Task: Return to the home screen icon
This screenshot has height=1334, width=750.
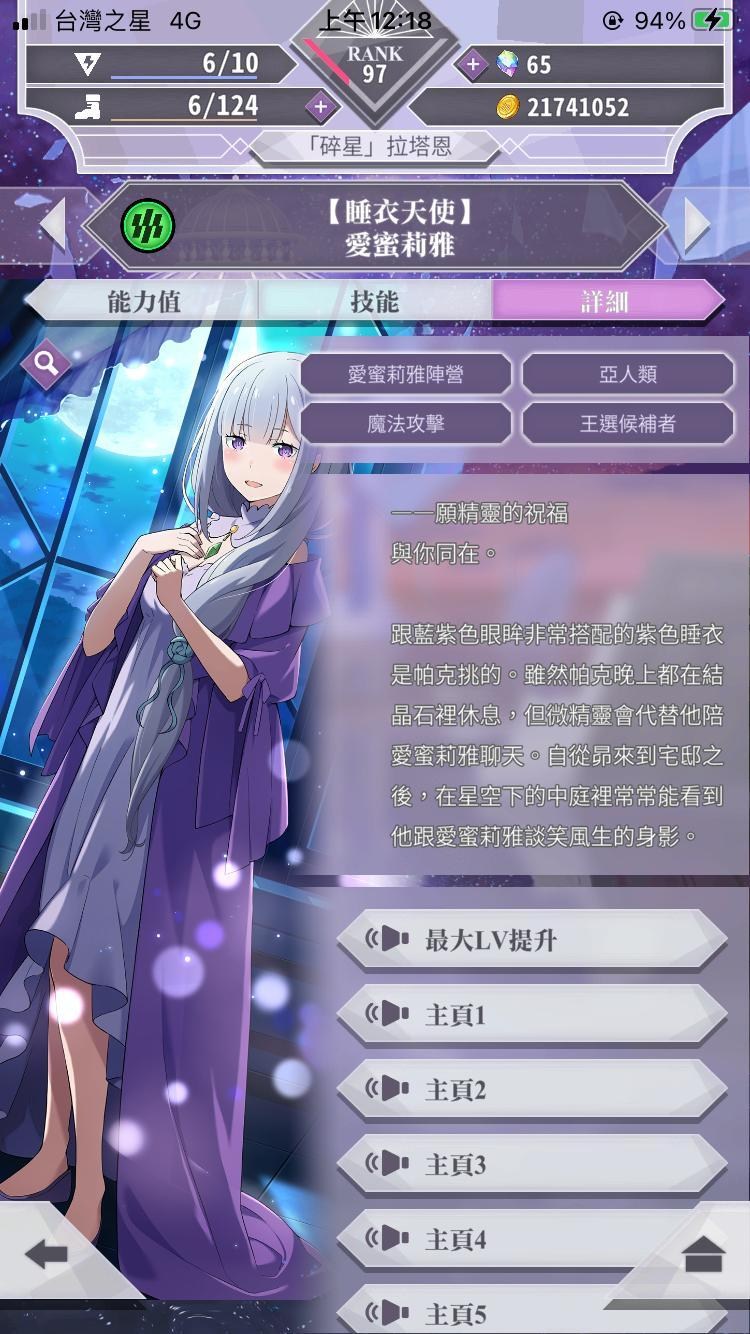Action: coord(704,1254)
